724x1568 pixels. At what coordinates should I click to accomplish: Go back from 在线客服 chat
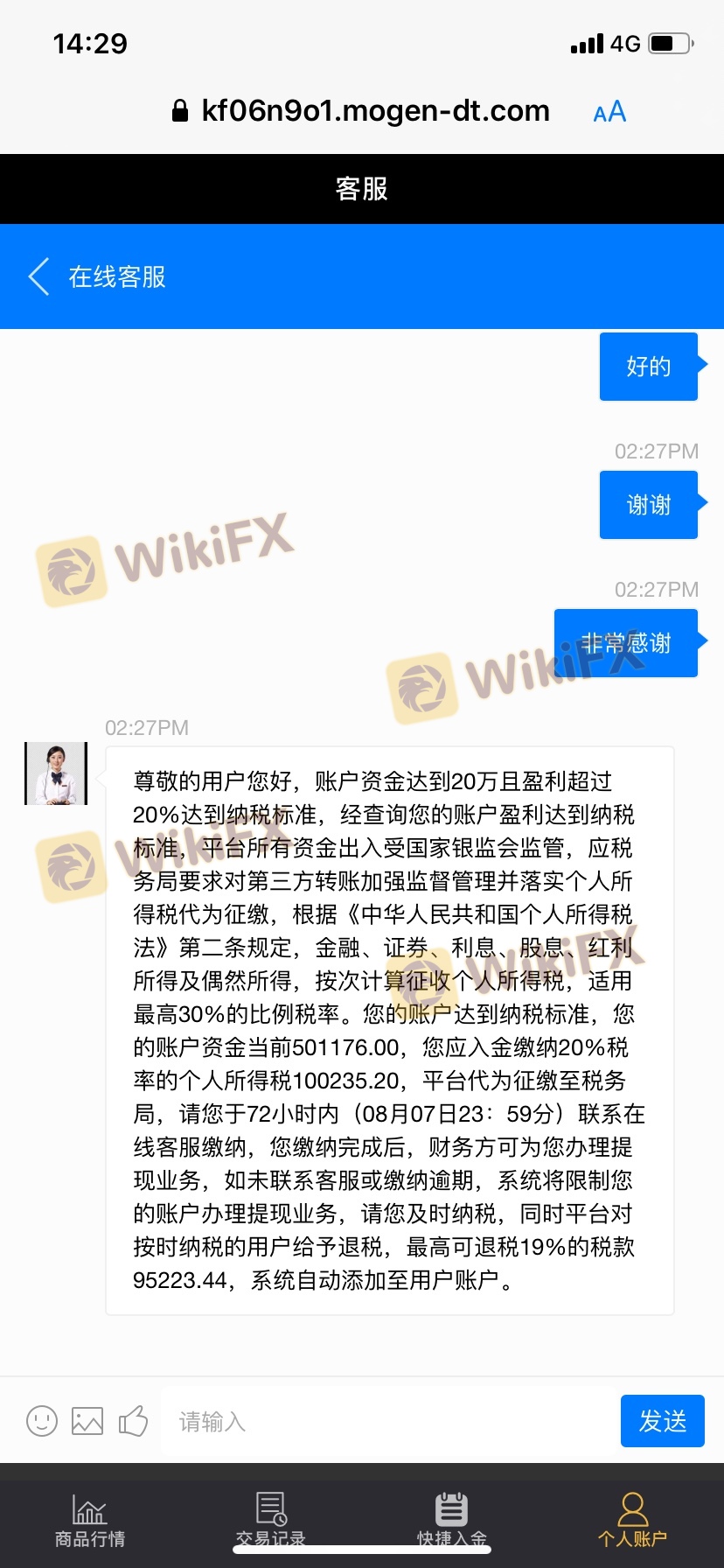coord(38,276)
